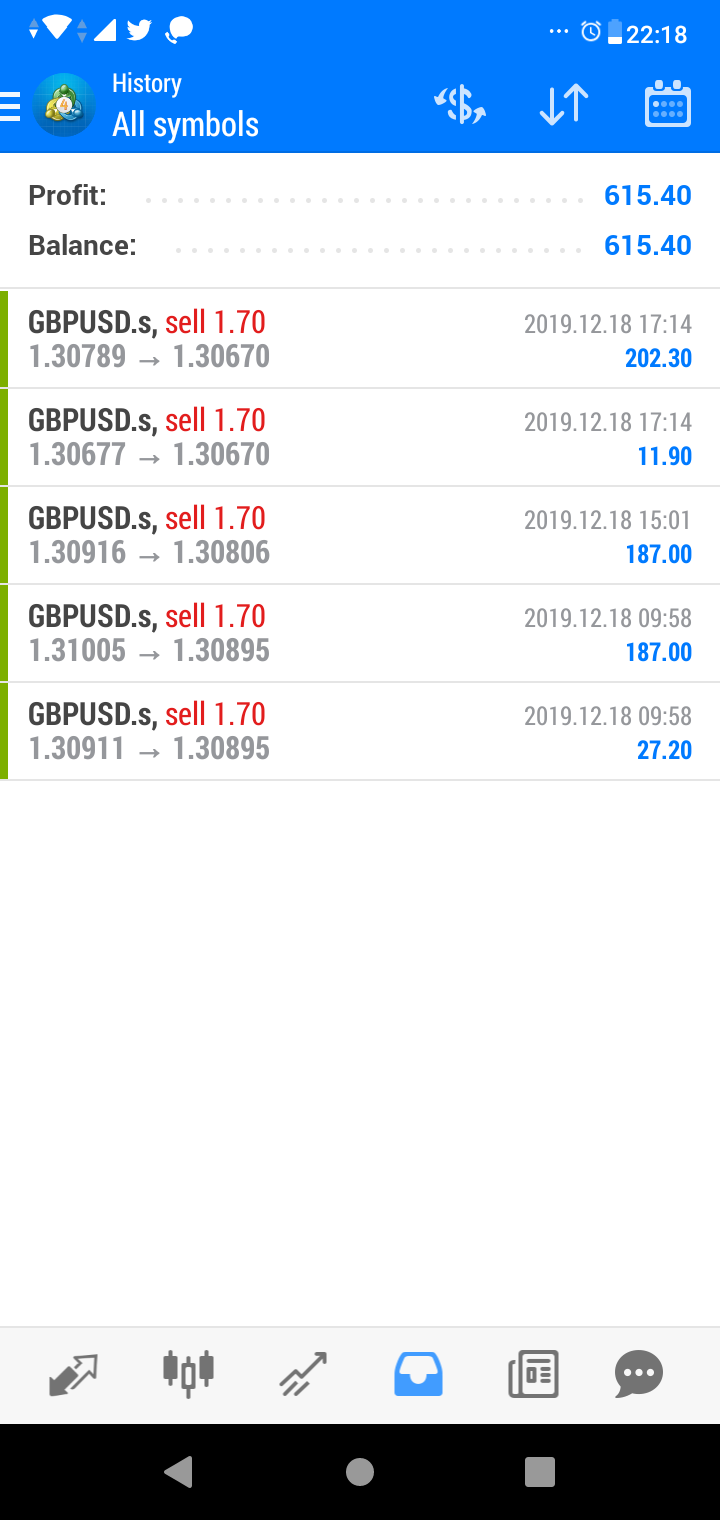The image size is (720, 1520).
Task: Open the chat messages tab
Action: point(639,1375)
